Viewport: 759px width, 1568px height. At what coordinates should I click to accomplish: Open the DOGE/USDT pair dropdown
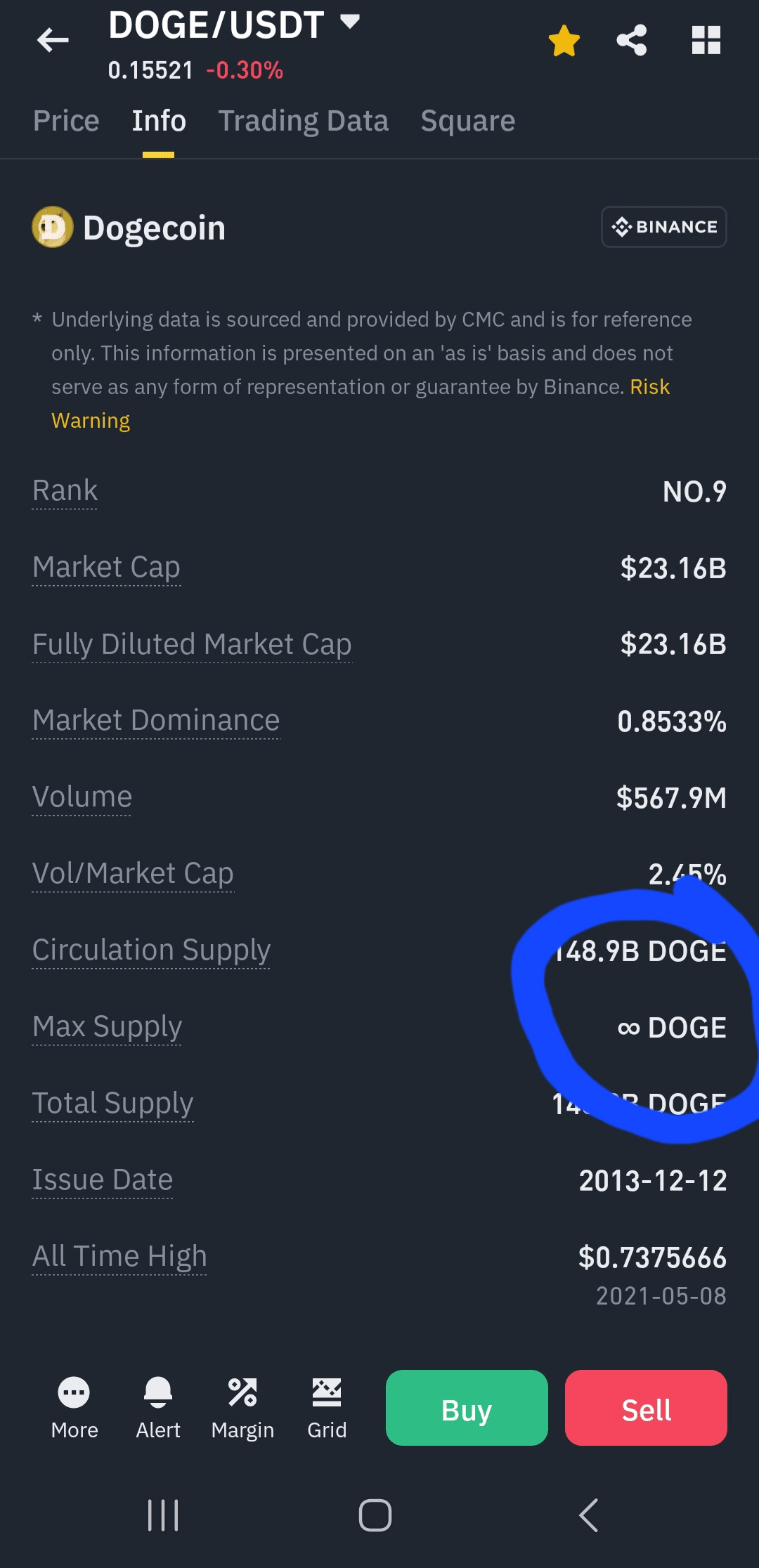349,22
